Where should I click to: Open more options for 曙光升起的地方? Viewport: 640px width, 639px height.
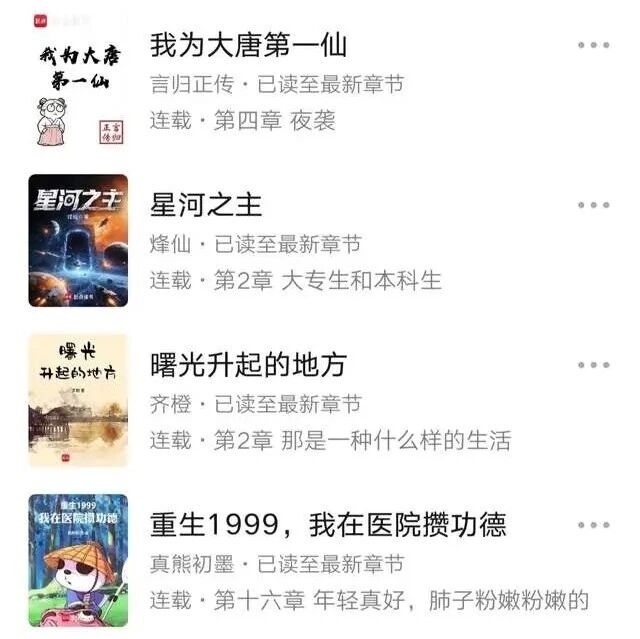593,365
